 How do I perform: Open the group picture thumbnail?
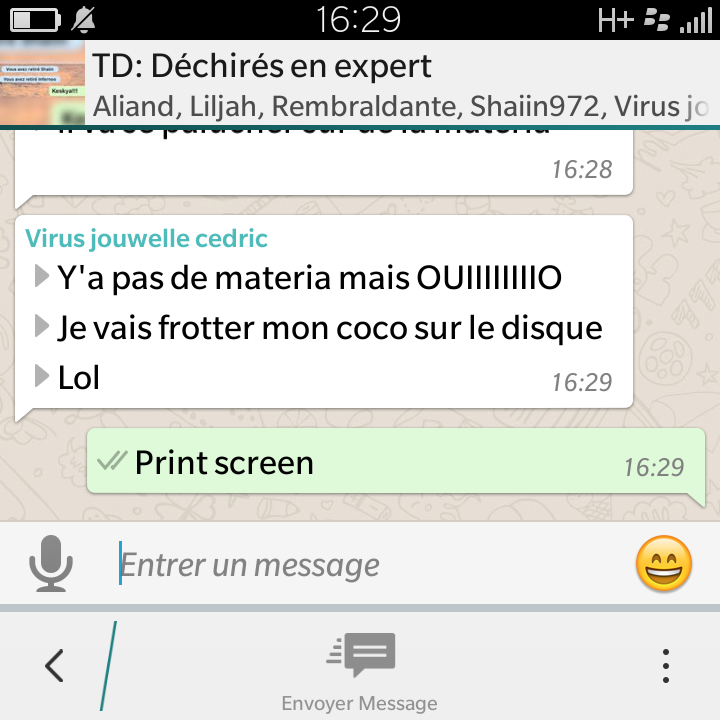click(43, 84)
